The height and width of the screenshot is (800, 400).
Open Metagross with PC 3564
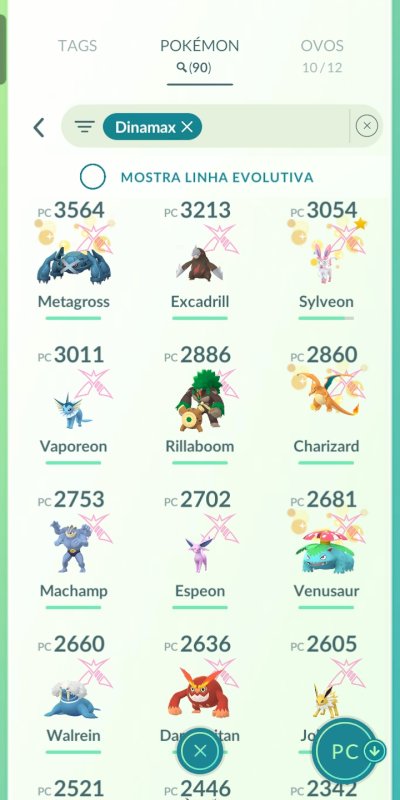click(x=74, y=260)
